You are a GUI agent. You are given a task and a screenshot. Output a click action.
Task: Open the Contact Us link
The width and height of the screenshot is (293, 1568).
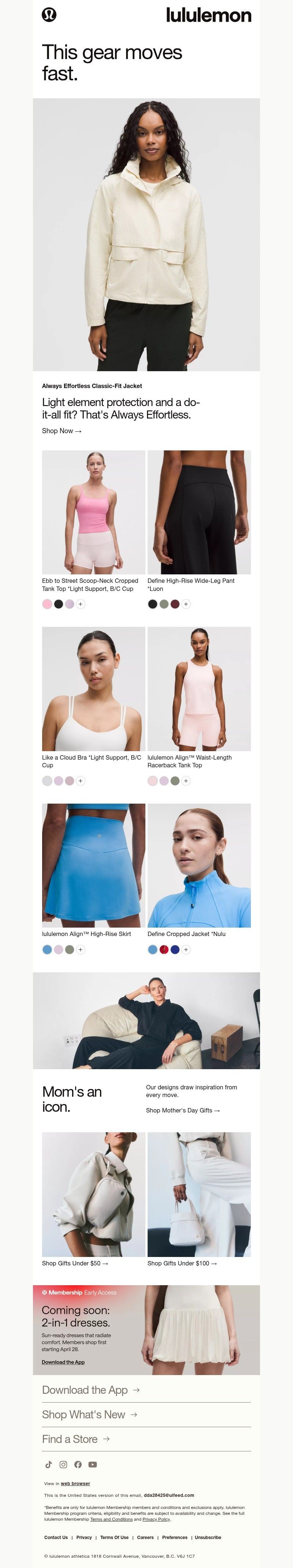[x=56, y=1538]
